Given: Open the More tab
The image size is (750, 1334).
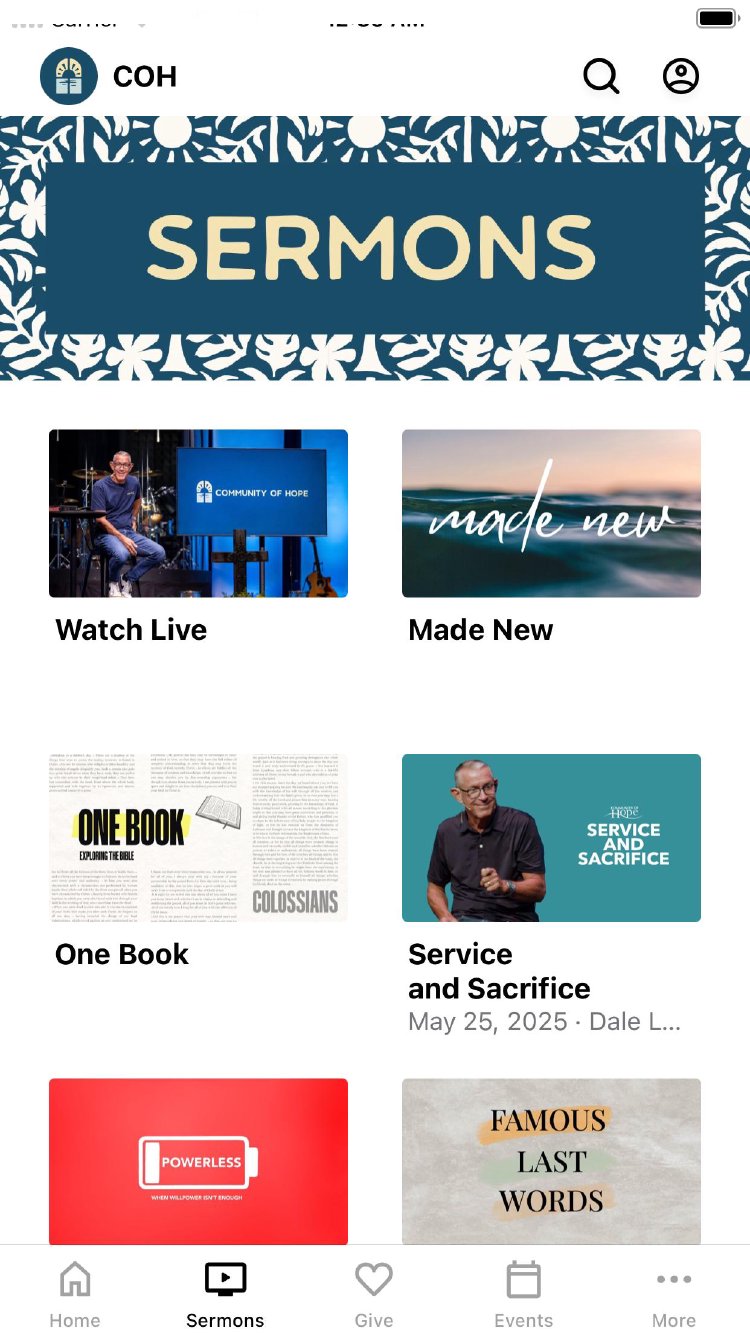Looking at the screenshot, I should (674, 1294).
